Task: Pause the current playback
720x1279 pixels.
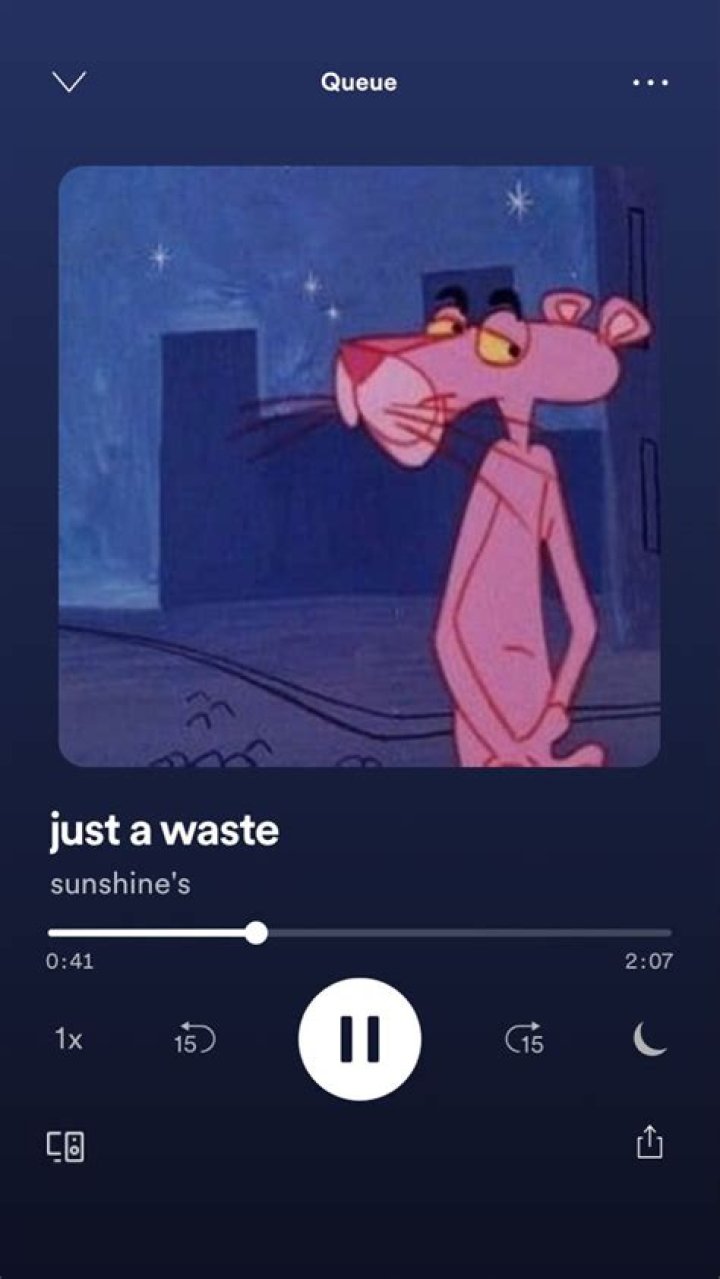Action: (360, 1039)
